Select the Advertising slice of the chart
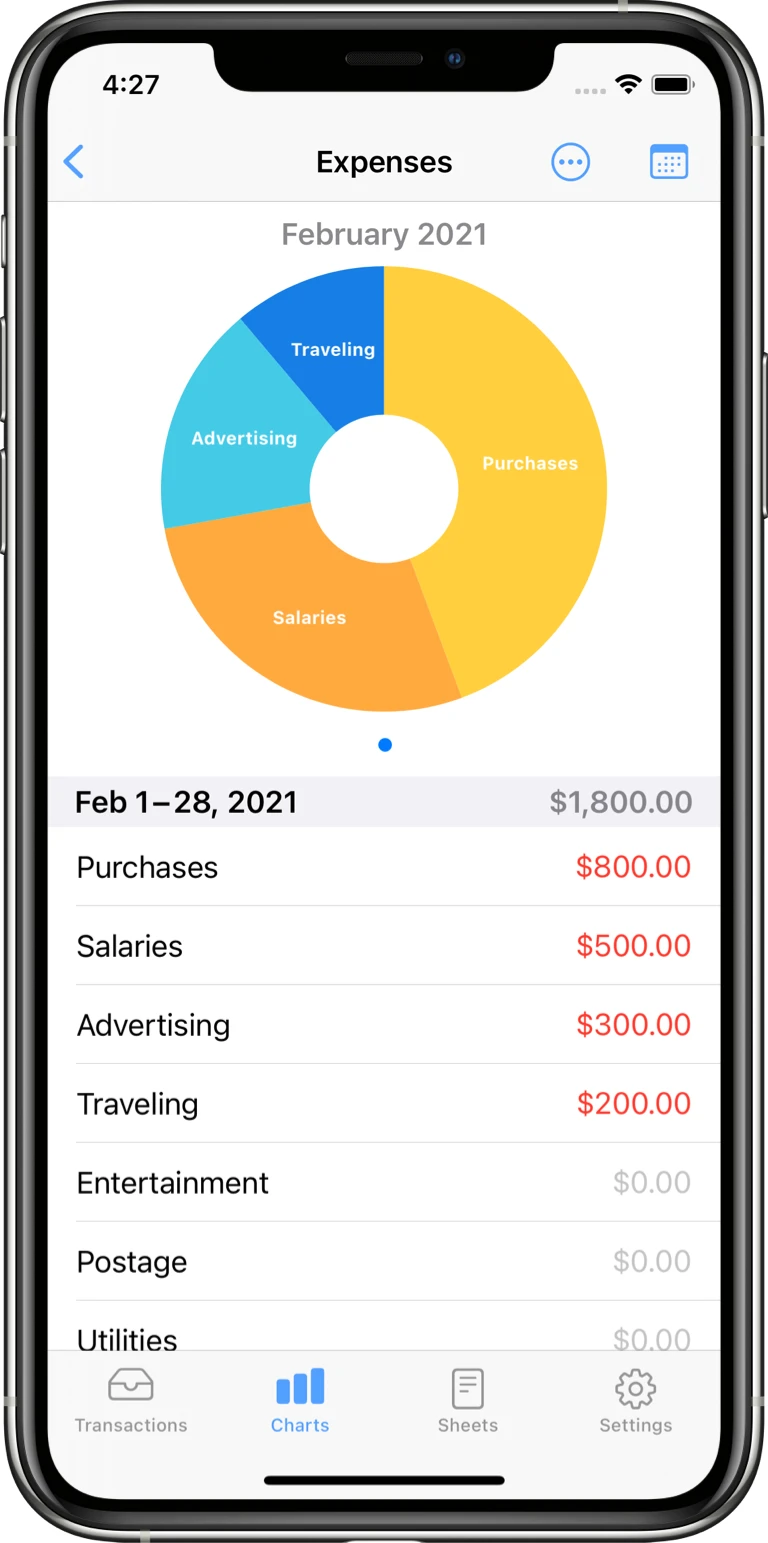The width and height of the screenshot is (768, 1543). 243,438
